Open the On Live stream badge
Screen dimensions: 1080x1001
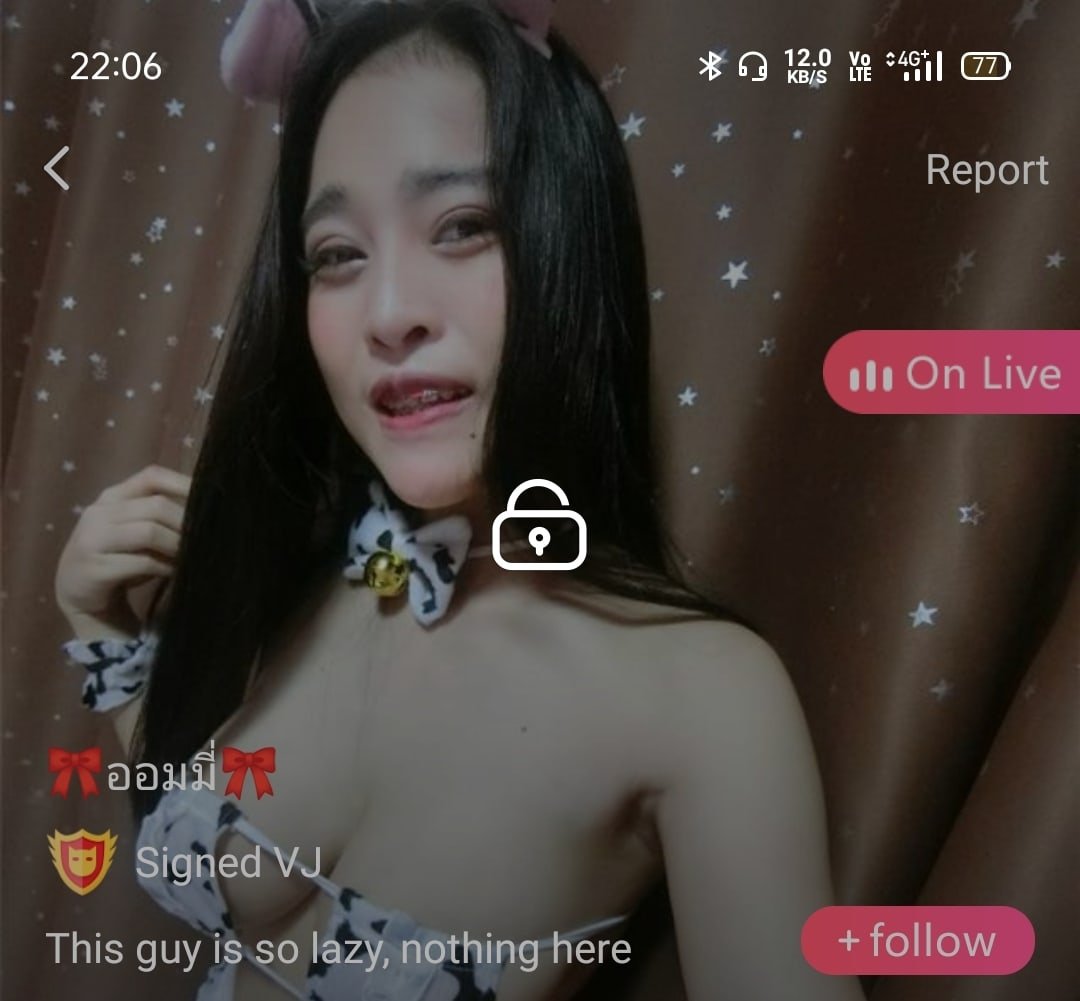(952, 373)
